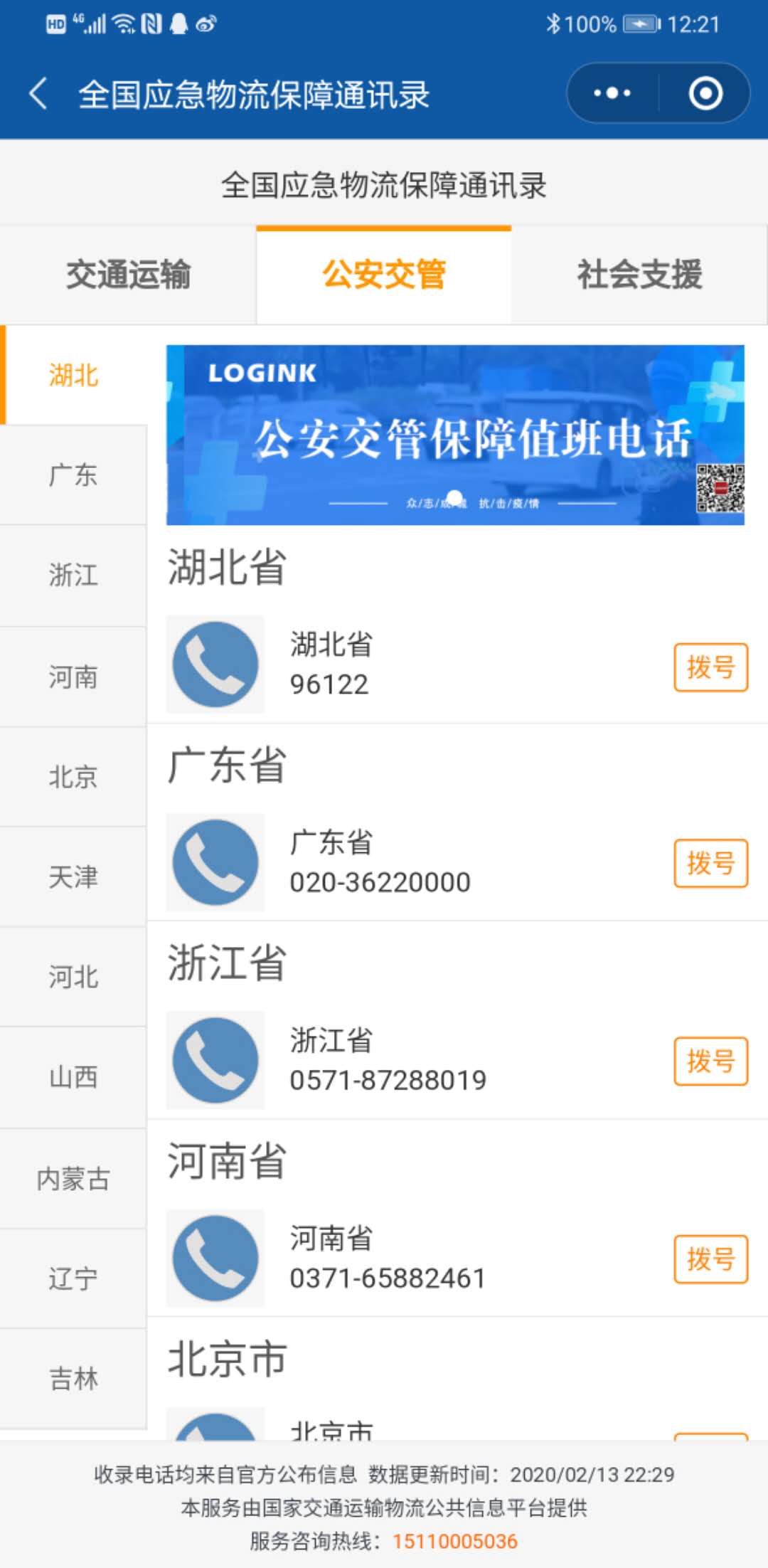Go back using the header arrow
Image resolution: width=768 pixels, height=1568 pixels.
pyautogui.click(x=38, y=94)
